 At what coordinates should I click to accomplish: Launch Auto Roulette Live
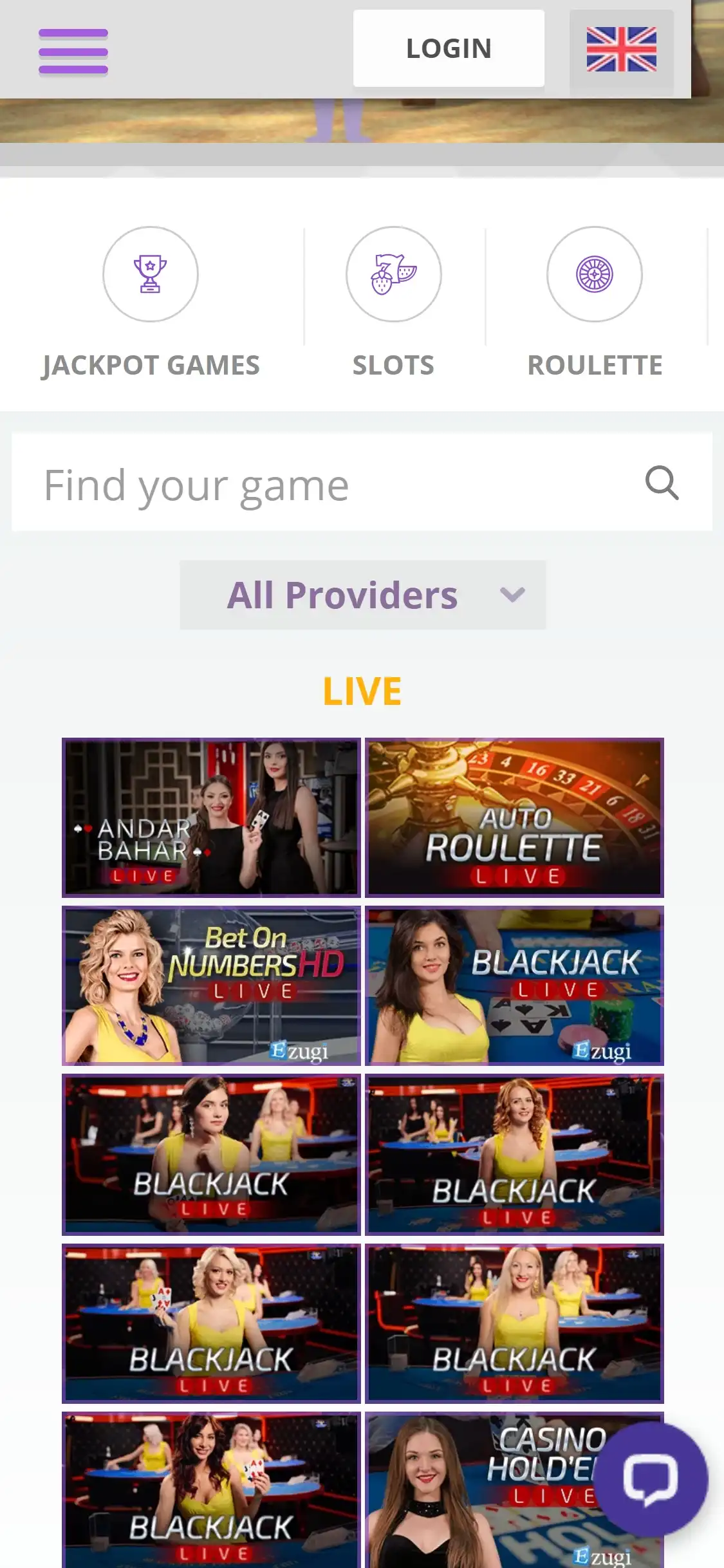tap(514, 817)
